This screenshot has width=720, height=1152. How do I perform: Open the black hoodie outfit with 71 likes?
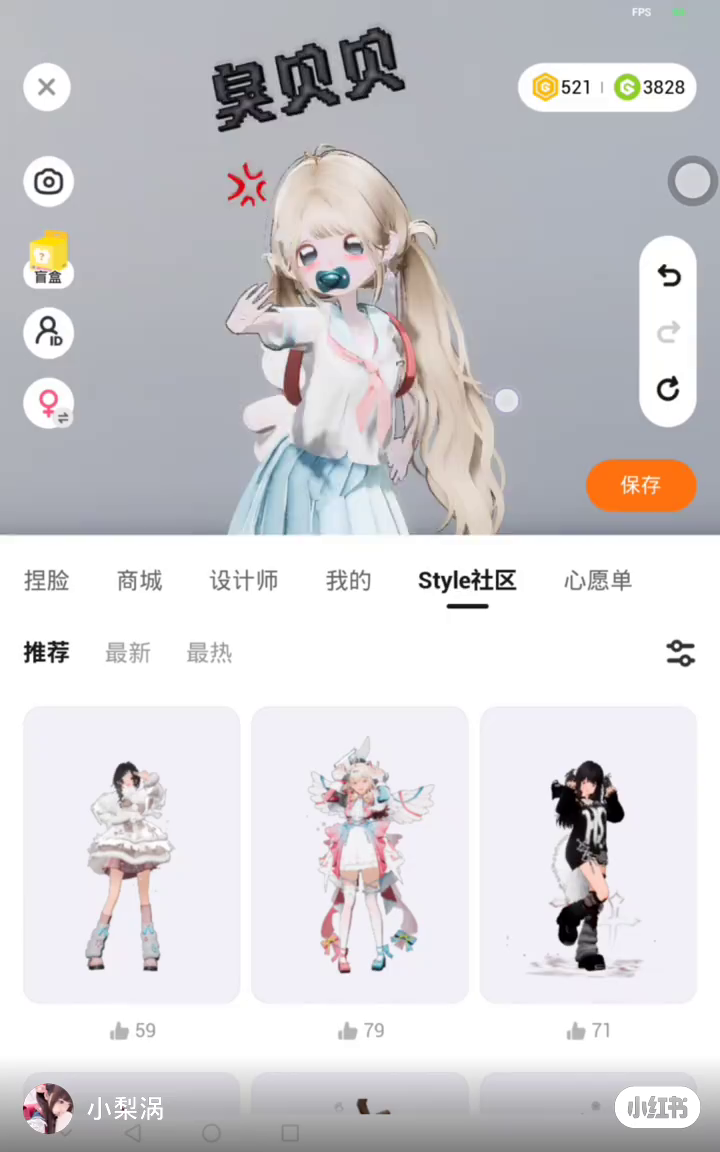588,855
